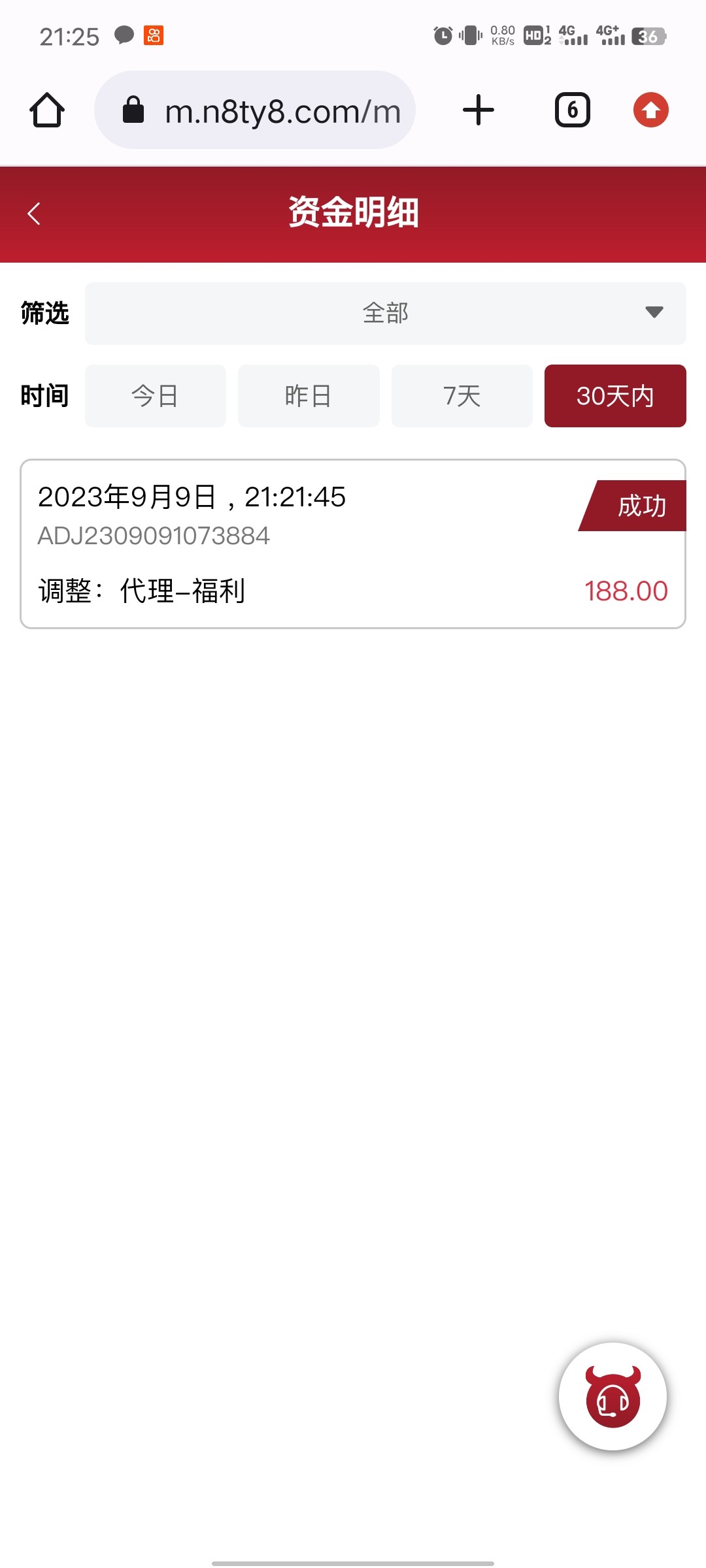Tap the browser home icon

pos(47,110)
